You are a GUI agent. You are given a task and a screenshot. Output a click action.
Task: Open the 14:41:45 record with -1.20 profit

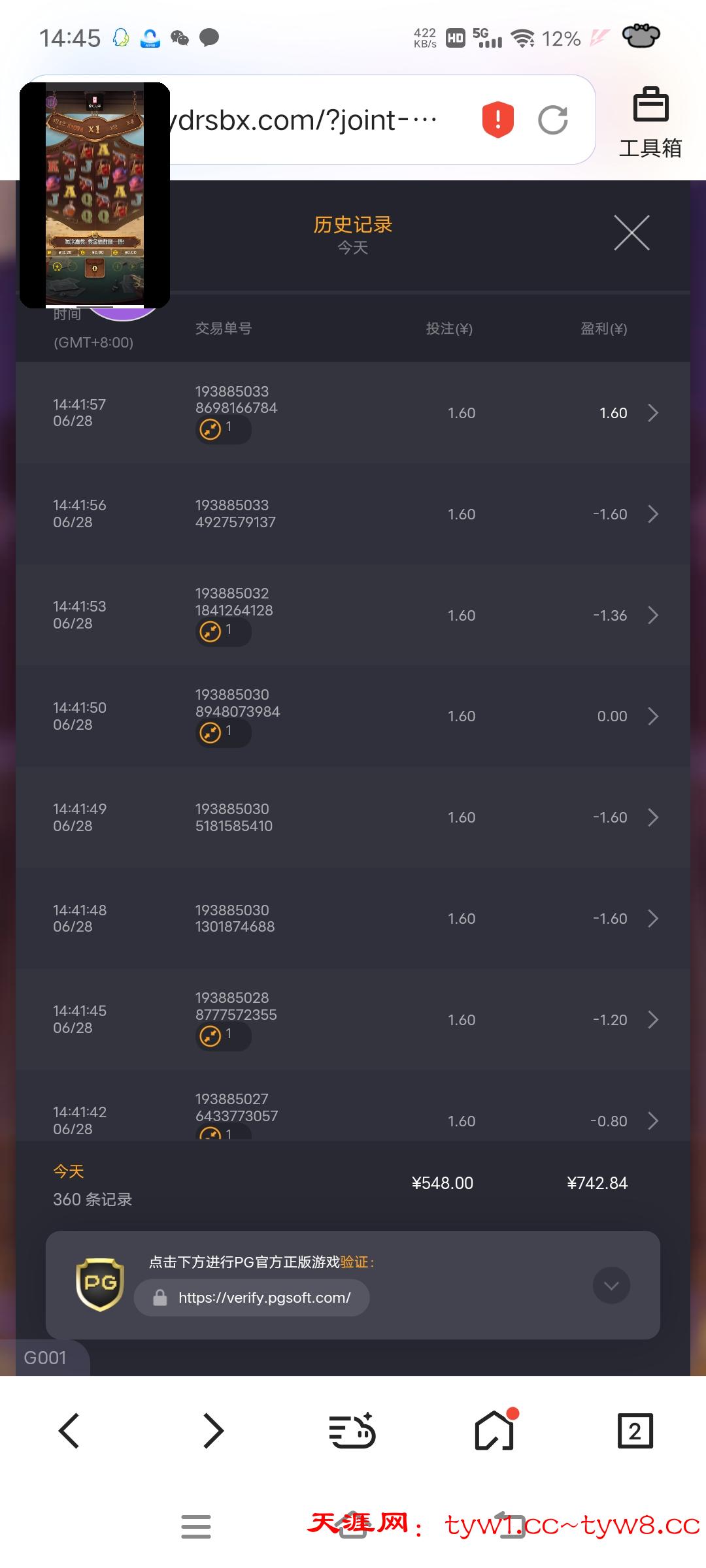coord(652,1020)
